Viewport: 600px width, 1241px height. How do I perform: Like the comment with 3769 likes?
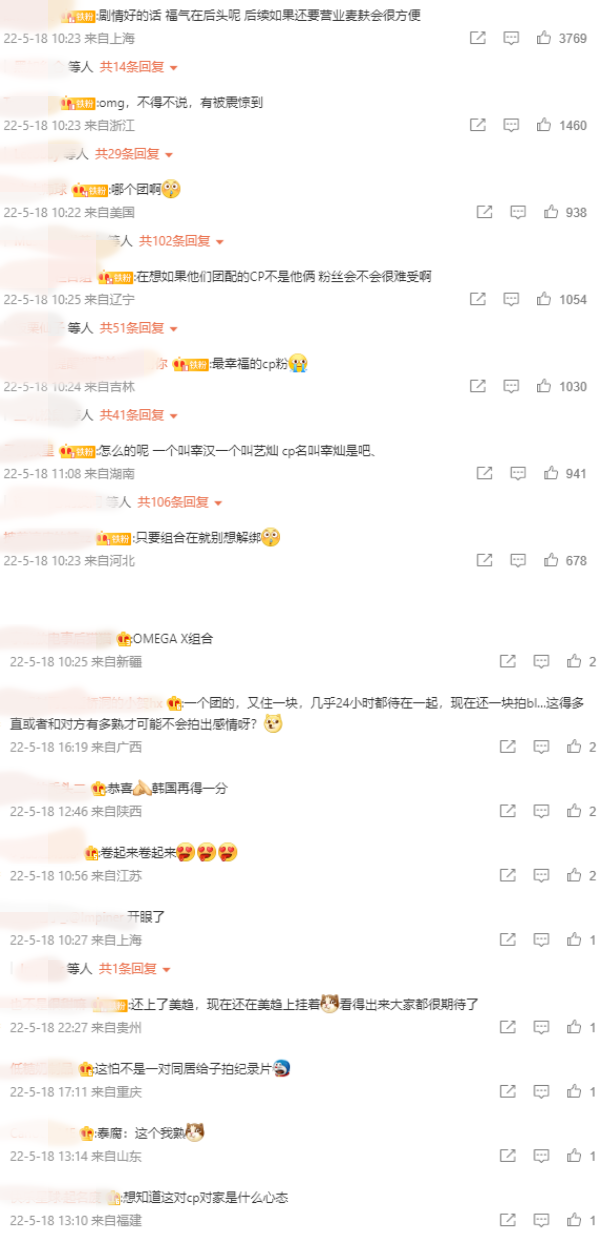coord(544,38)
